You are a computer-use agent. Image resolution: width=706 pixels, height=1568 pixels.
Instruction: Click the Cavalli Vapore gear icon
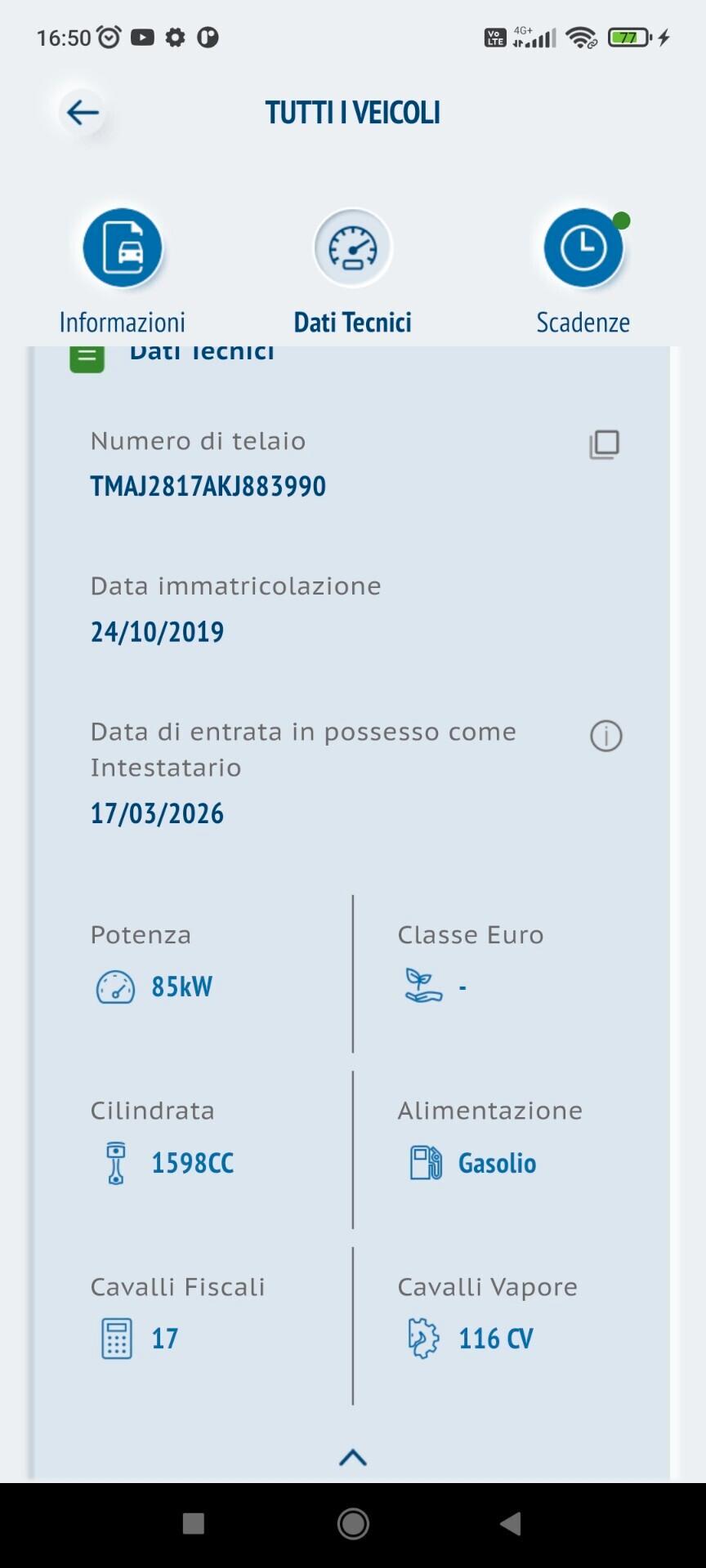point(422,1338)
